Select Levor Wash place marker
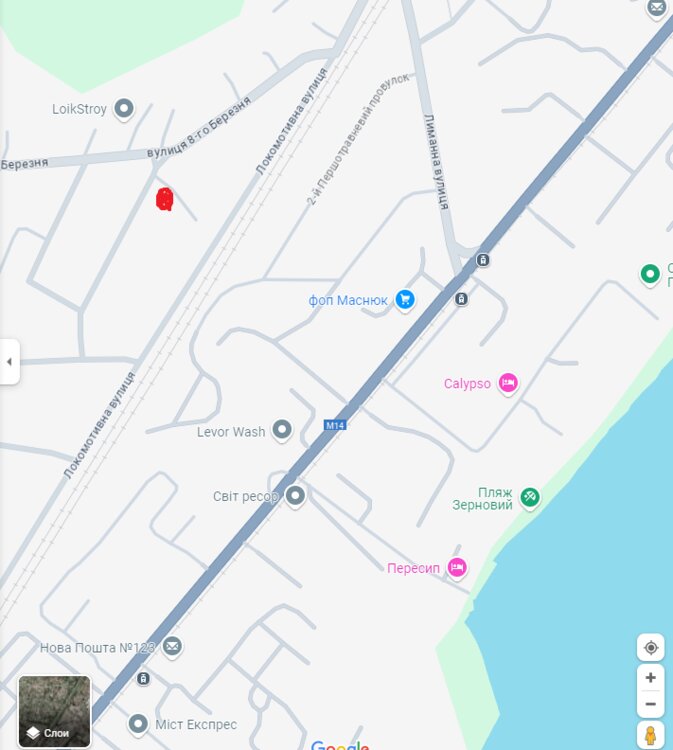 282,431
